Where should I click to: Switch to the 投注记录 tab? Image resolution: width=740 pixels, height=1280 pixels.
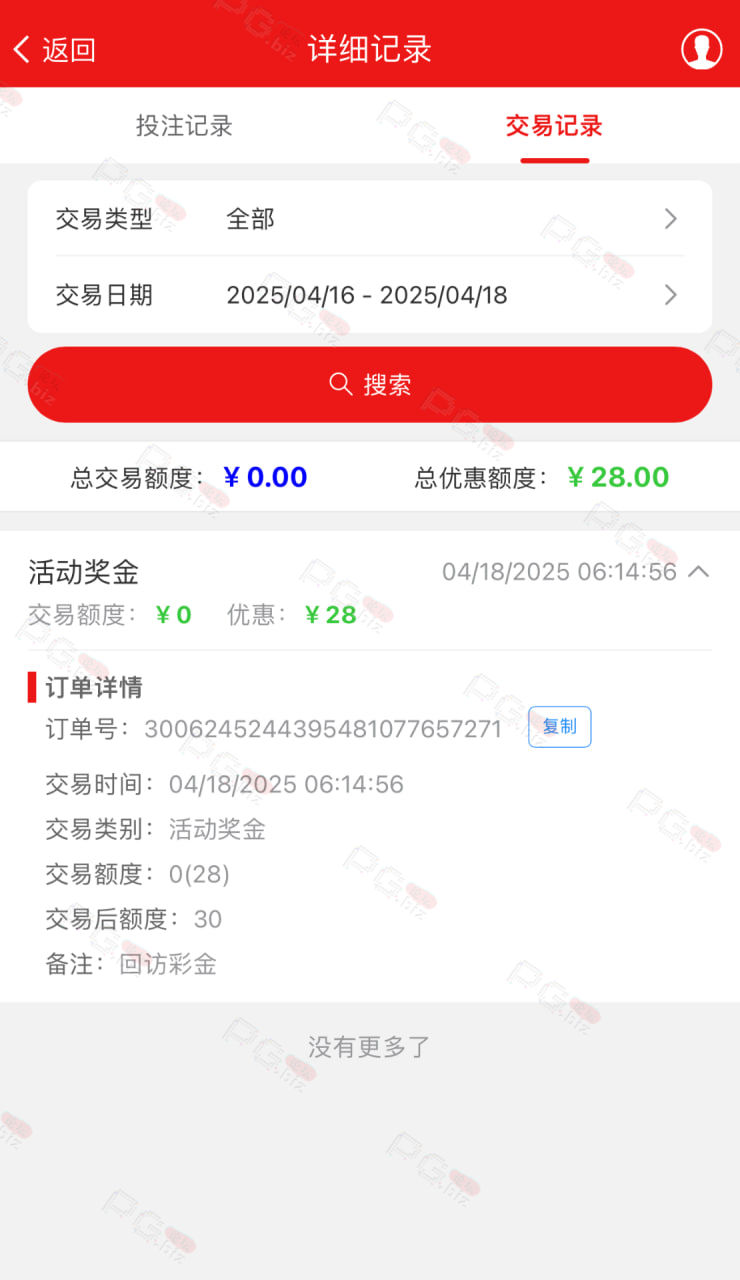[x=185, y=126]
